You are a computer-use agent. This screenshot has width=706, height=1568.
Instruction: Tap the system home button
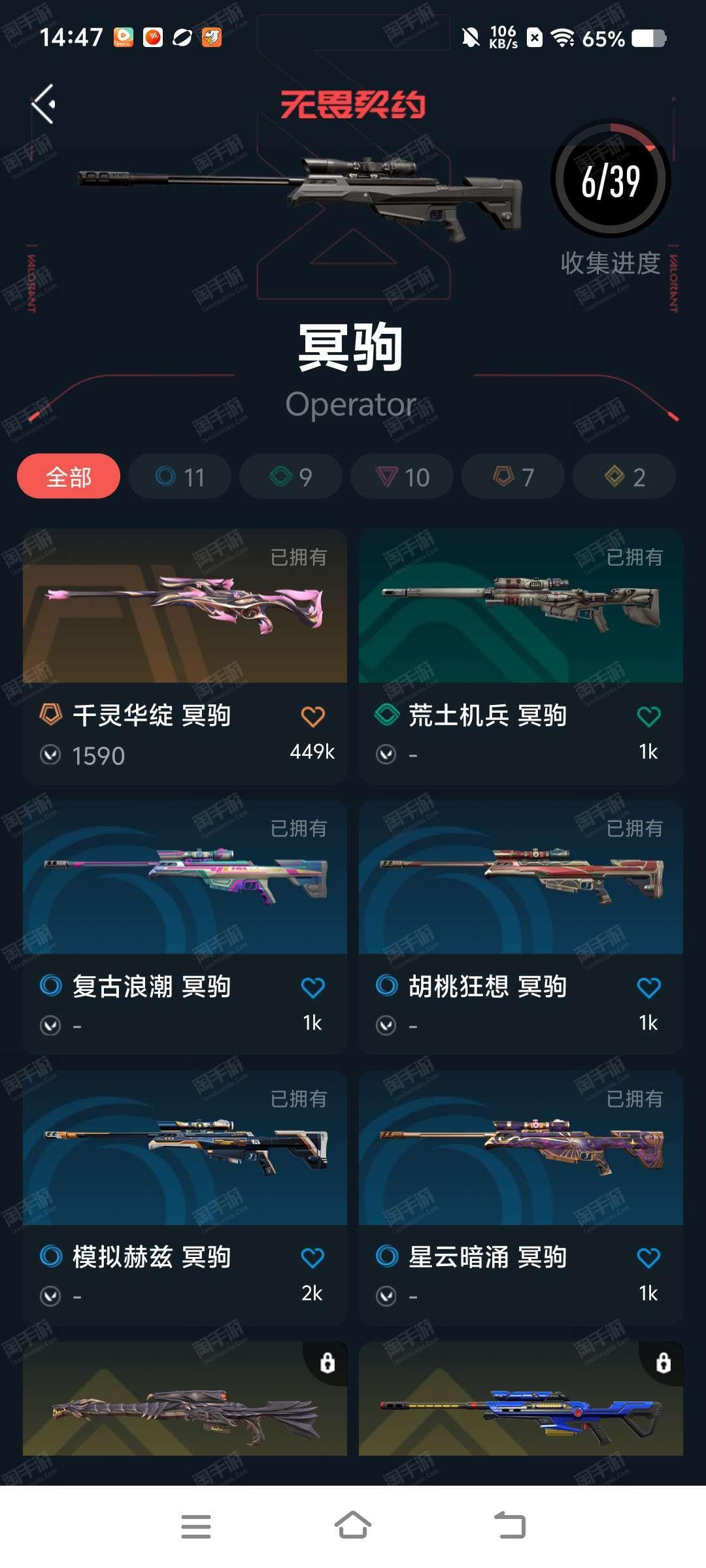(x=353, y=1526)
